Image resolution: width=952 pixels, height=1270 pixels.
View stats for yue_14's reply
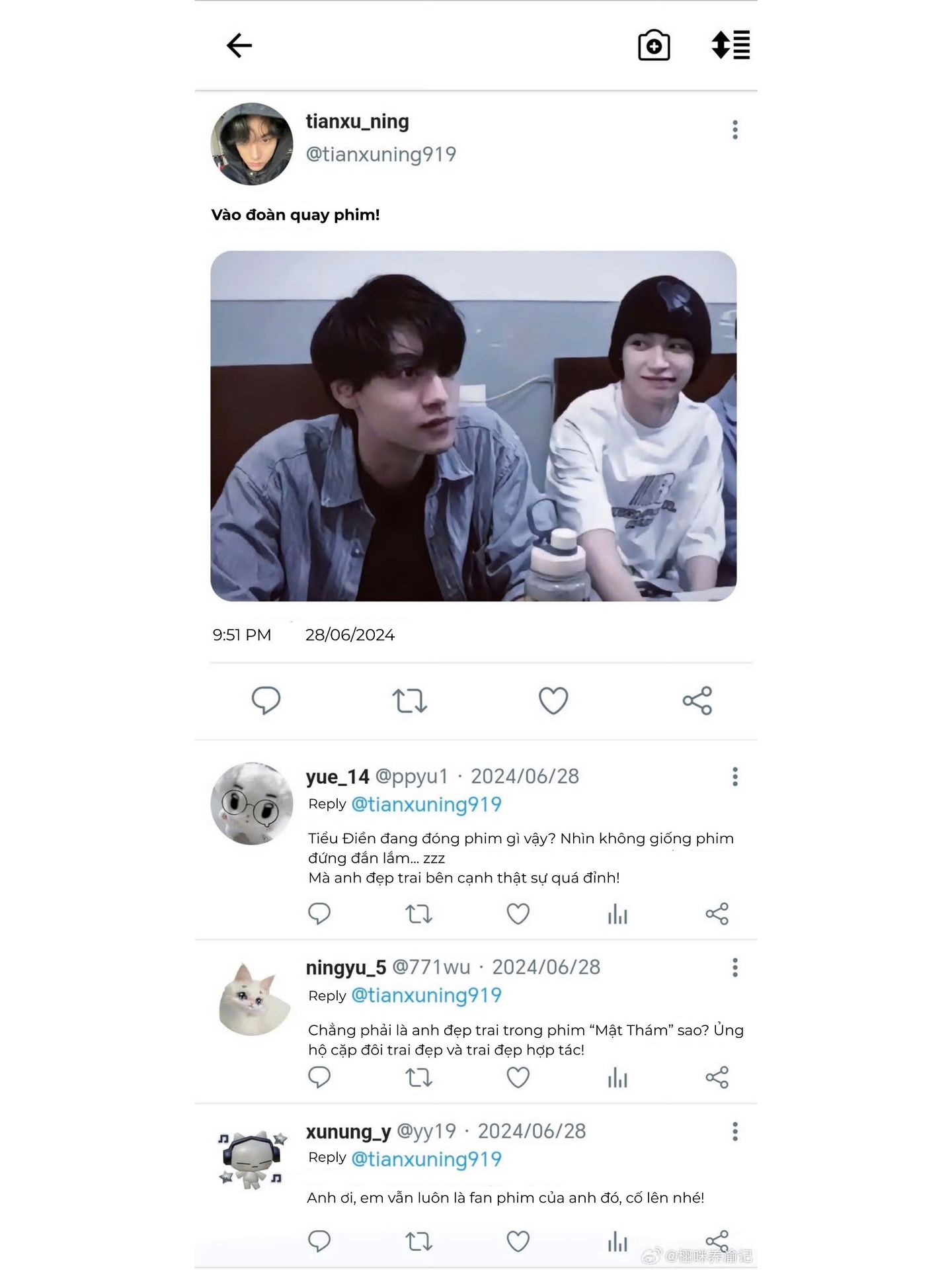coord(617,914)
